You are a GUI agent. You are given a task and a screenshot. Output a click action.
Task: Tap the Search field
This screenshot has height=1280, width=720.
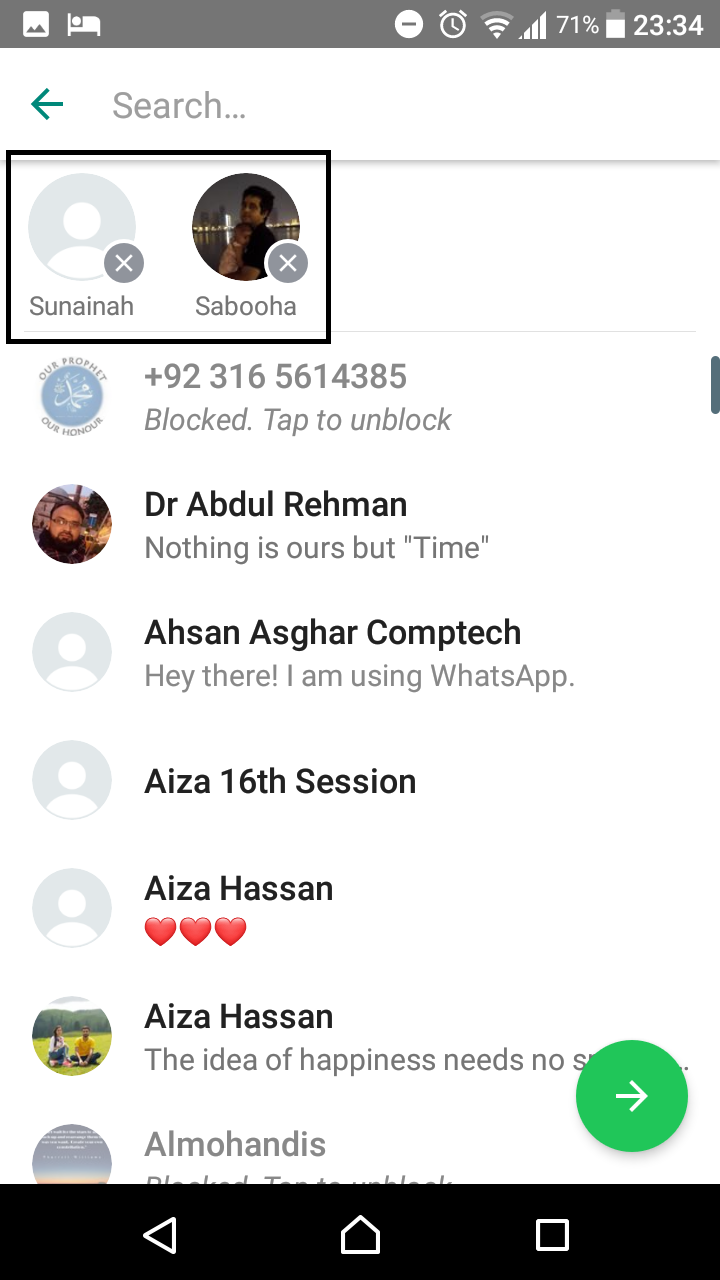click(x=400, y=105)
